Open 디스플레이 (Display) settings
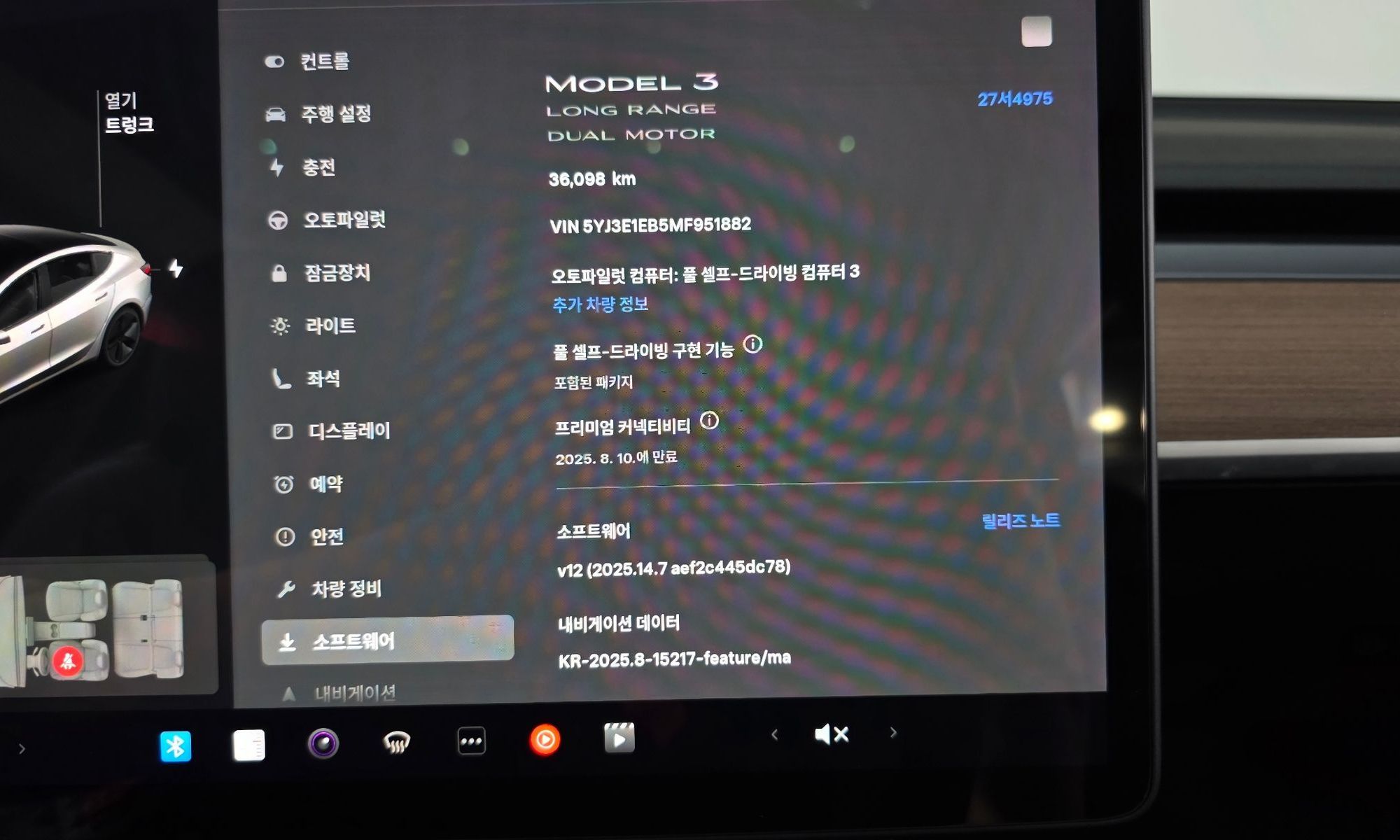The height and width of the screenshot is (840, 1400). pos(349,430)
